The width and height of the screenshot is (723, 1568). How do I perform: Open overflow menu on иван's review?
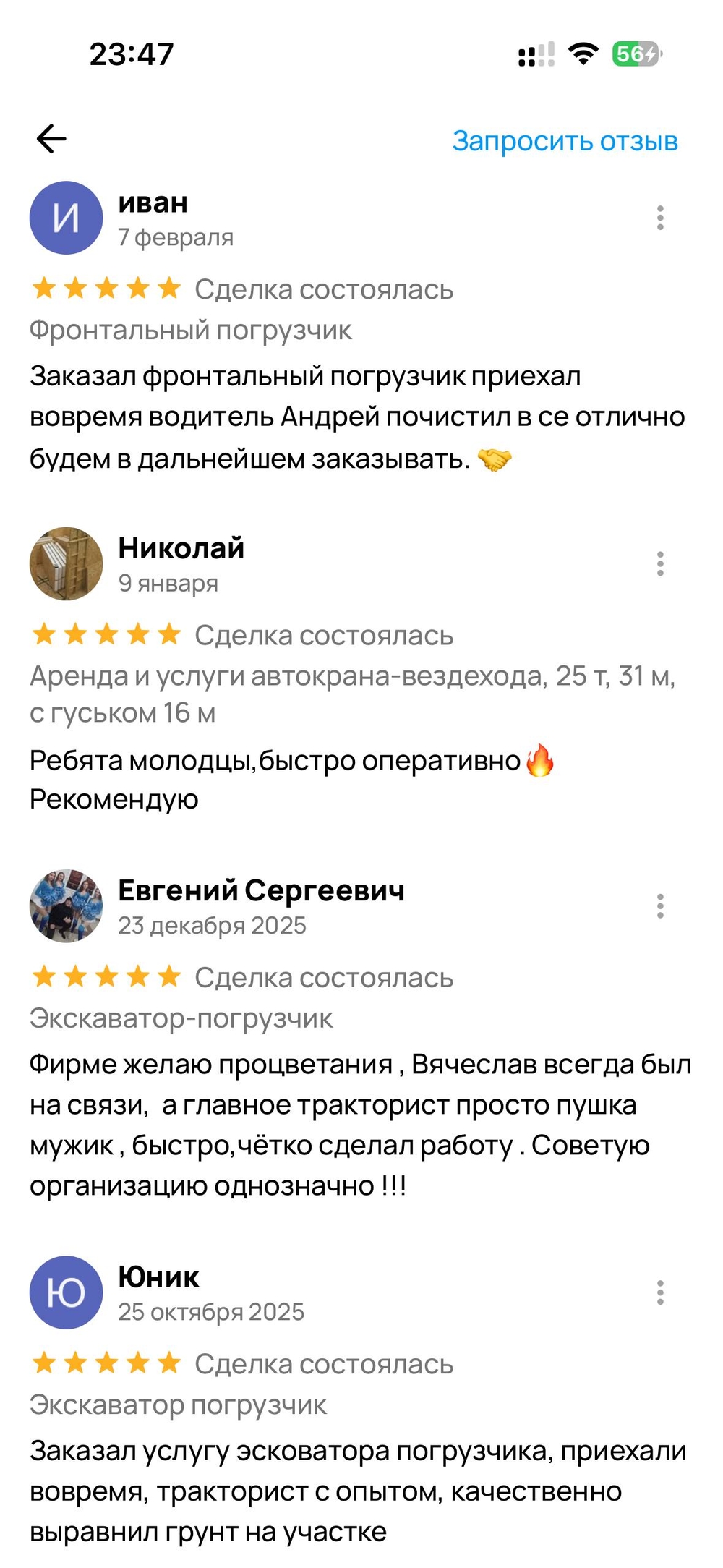pos(659,218)
